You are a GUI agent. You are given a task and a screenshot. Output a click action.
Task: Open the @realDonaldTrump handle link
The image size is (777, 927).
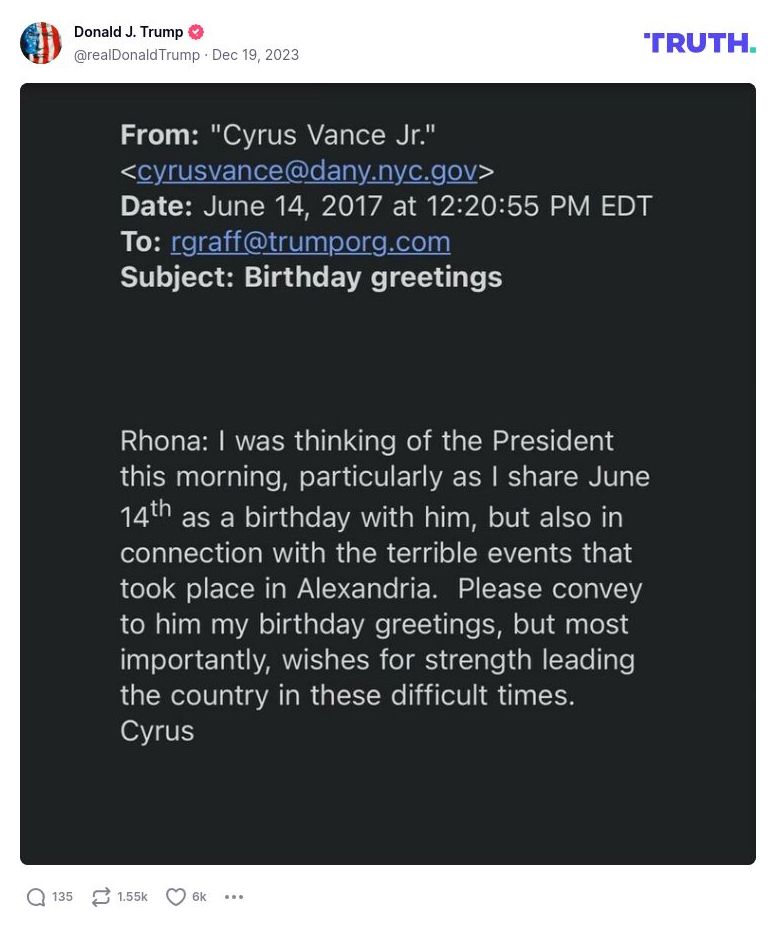tap(137, 55)
